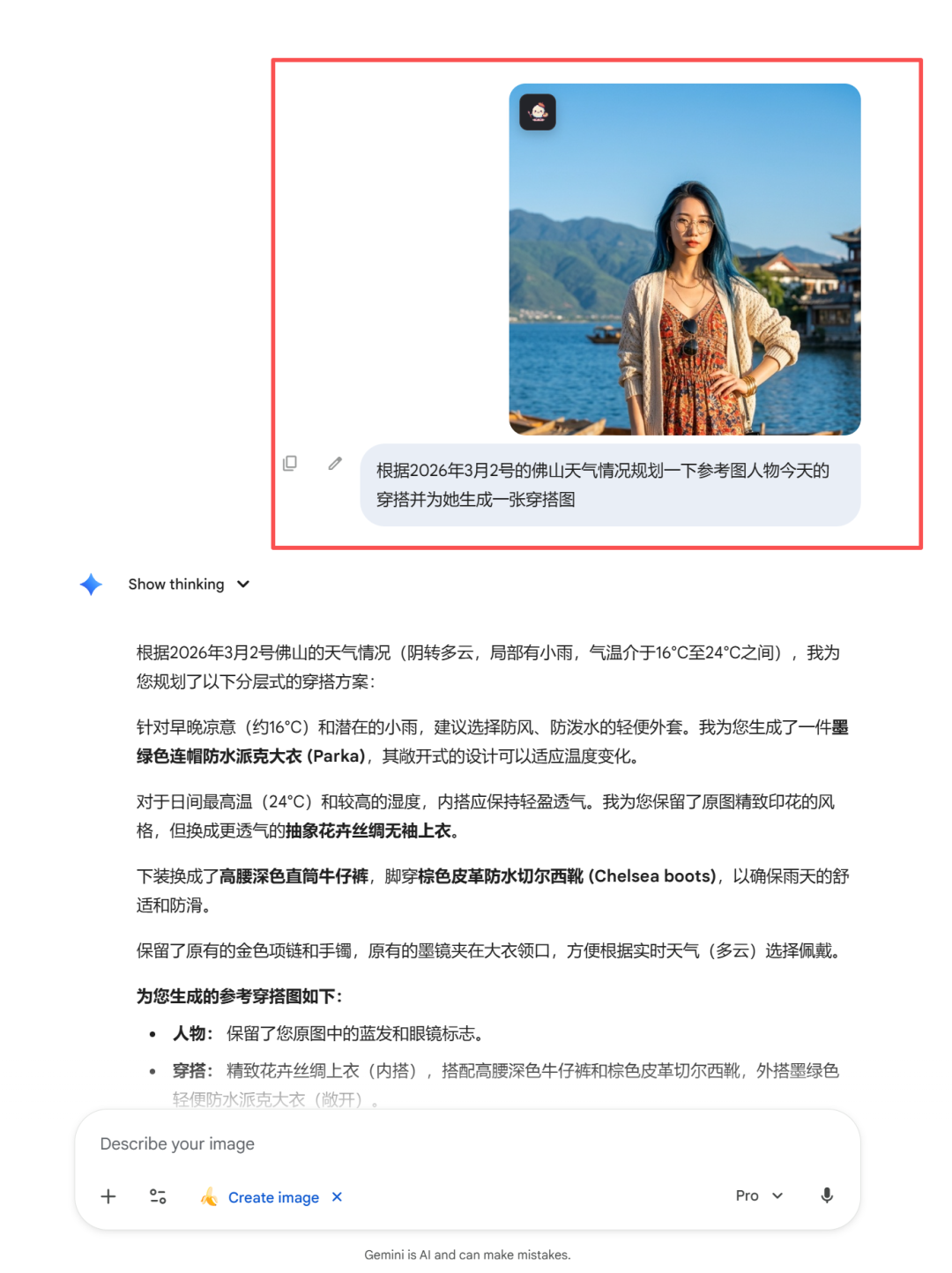This screenshot has width=952, height=1273.
Task: Open the uploaded reference photo
Action: (684, 259)
